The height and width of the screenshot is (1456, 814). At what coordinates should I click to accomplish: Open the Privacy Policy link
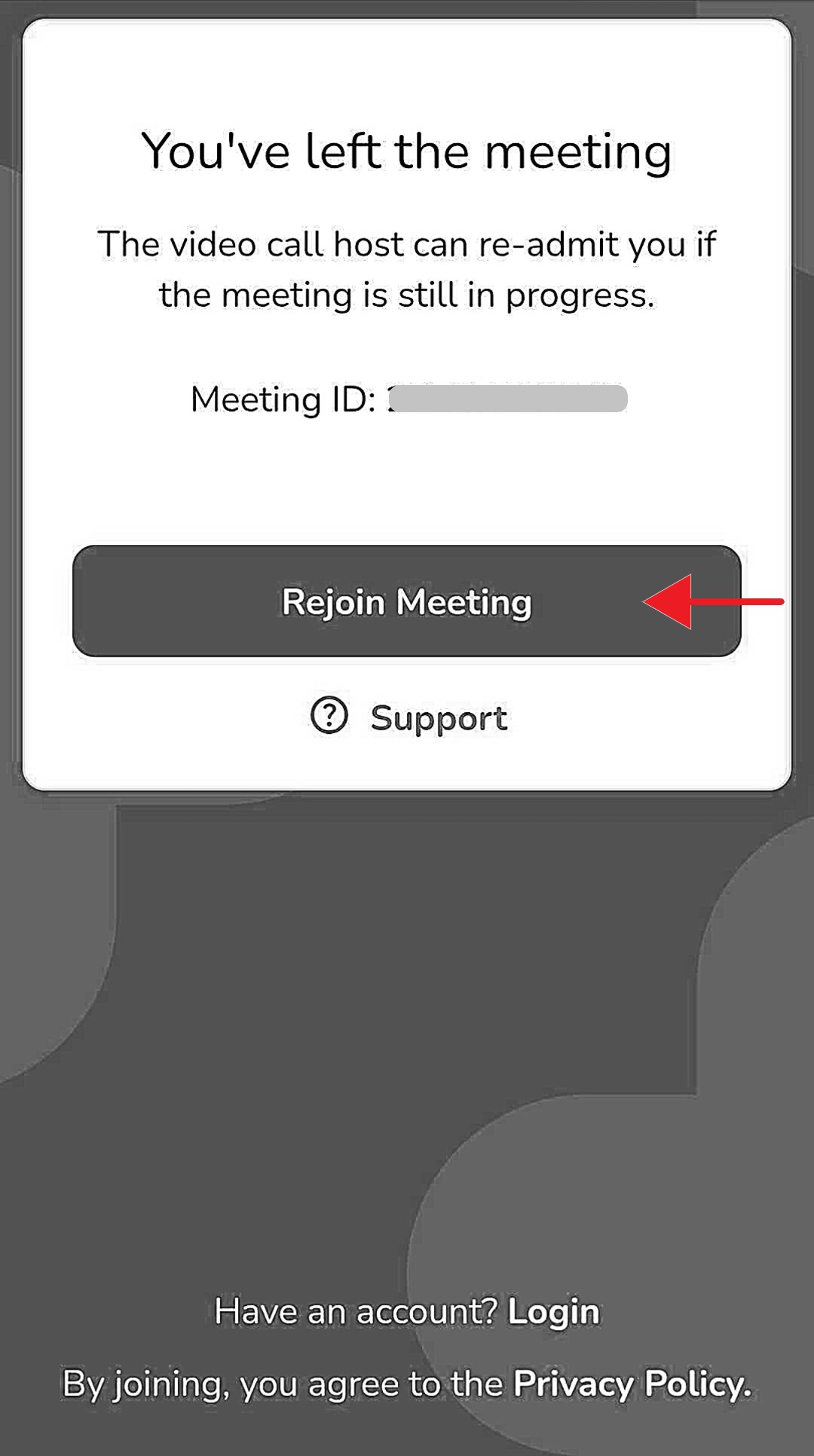632,1384
